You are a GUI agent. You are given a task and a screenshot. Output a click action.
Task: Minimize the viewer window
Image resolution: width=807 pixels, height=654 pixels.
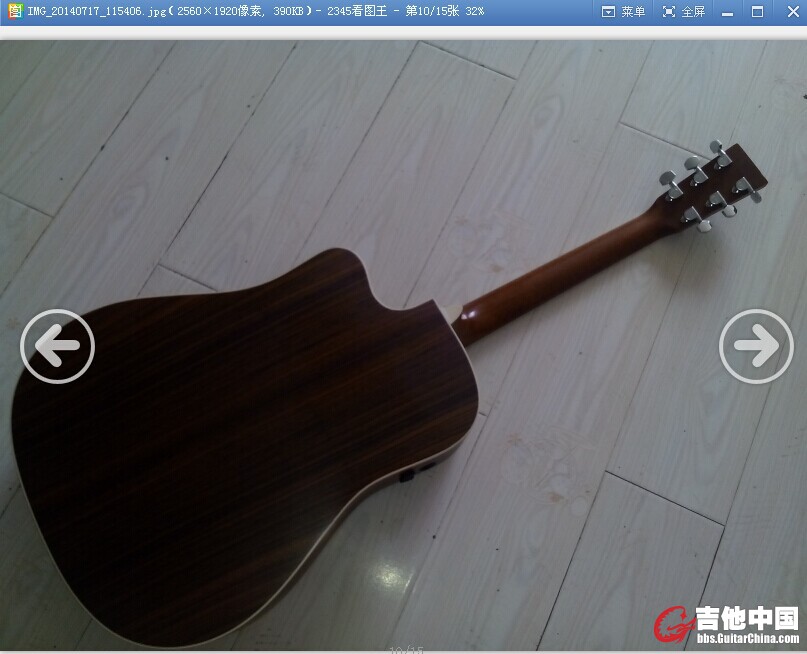(727, 11)
